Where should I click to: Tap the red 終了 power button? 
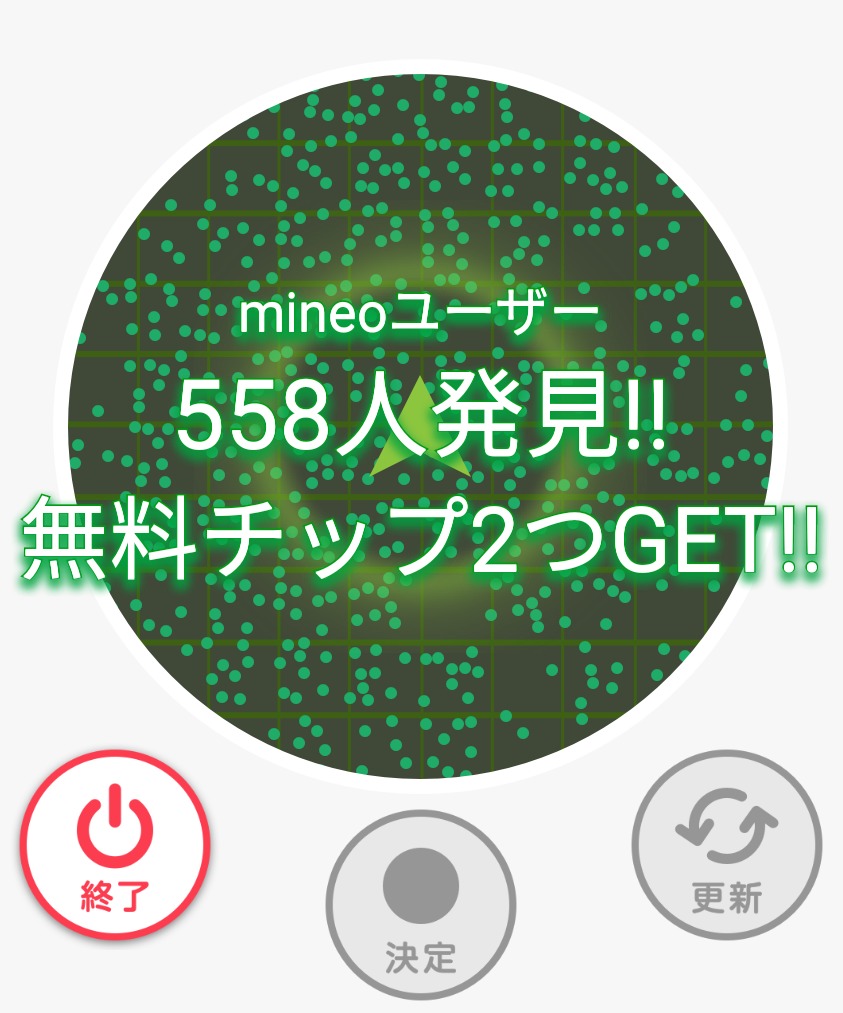coord(115,845)
